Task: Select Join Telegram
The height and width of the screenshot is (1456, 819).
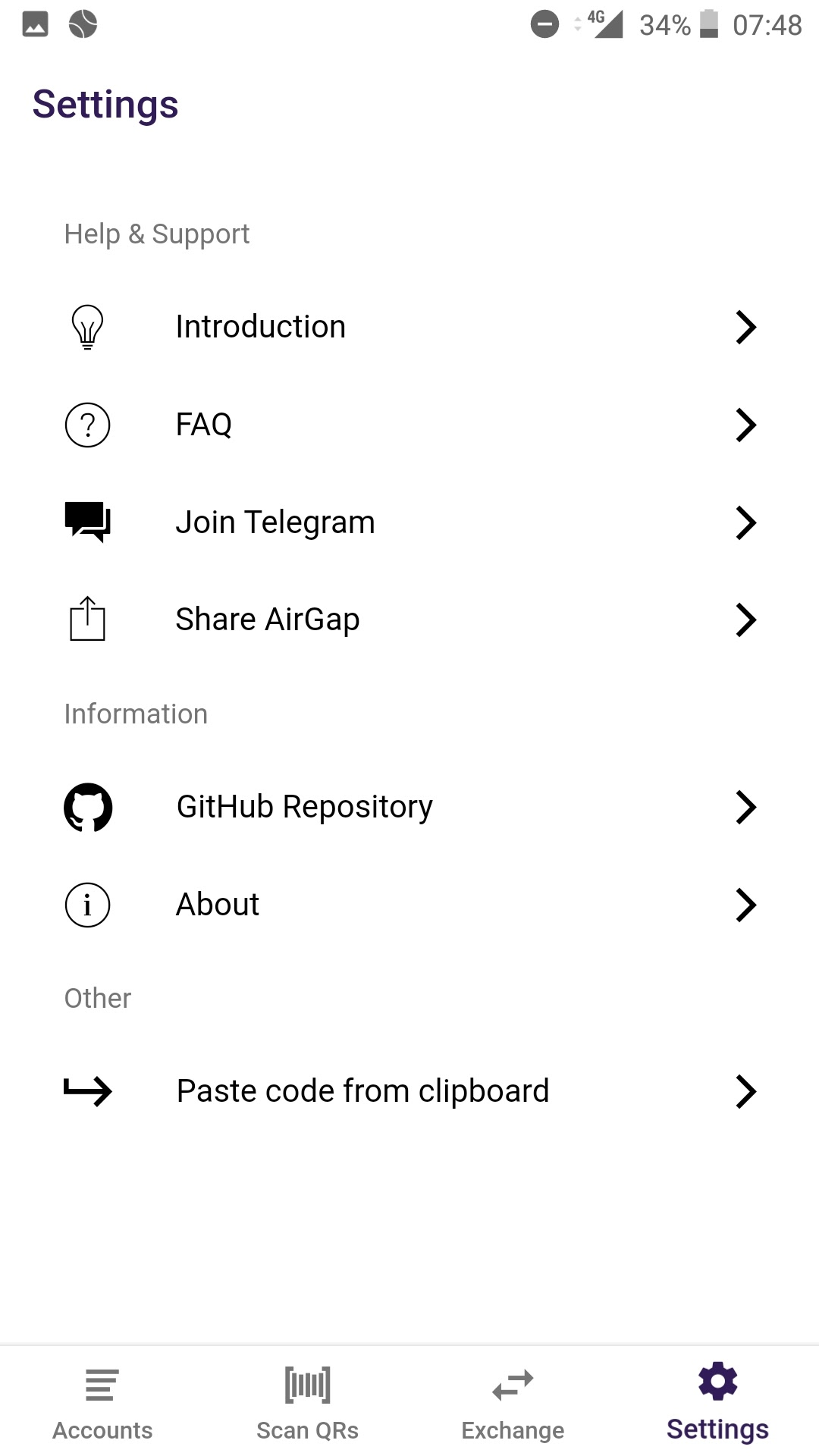Action: [x=275, y=522]
